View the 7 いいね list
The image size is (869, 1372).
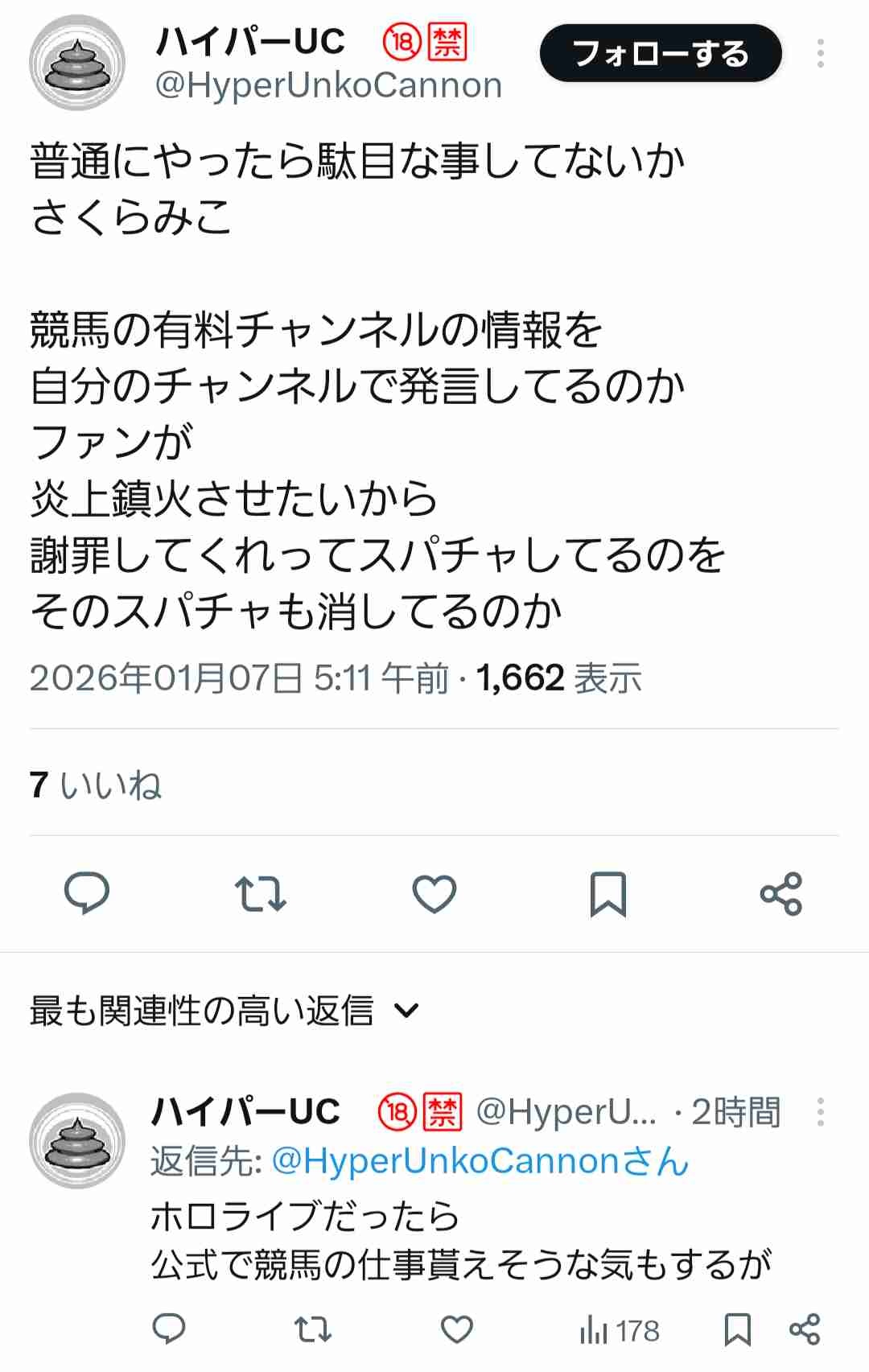[96, 785]
